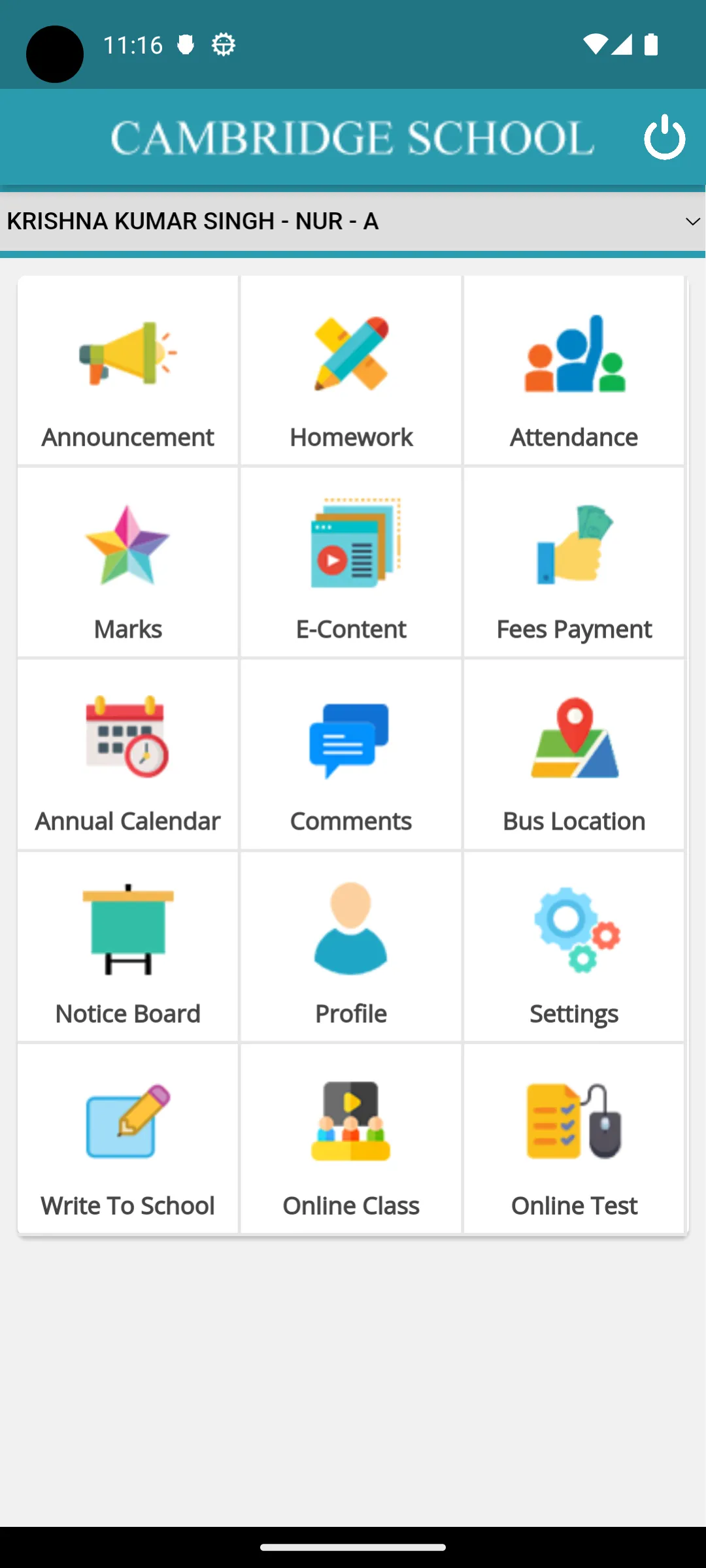Open the Announcement tile
This screenshot has width=706, height=1568.
(128, 370)
